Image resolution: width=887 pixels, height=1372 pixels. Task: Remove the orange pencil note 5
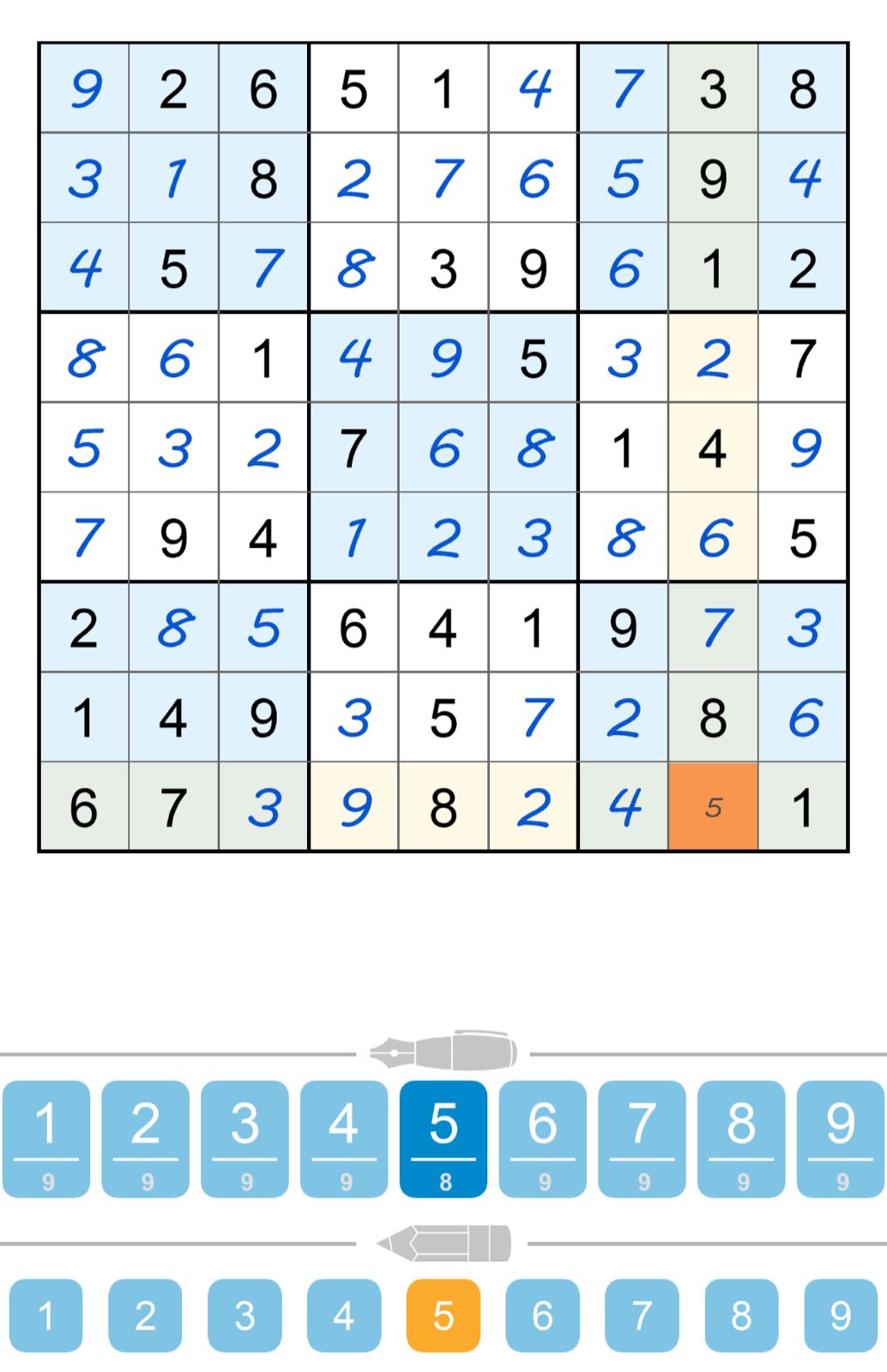(x=443, y=1315)
